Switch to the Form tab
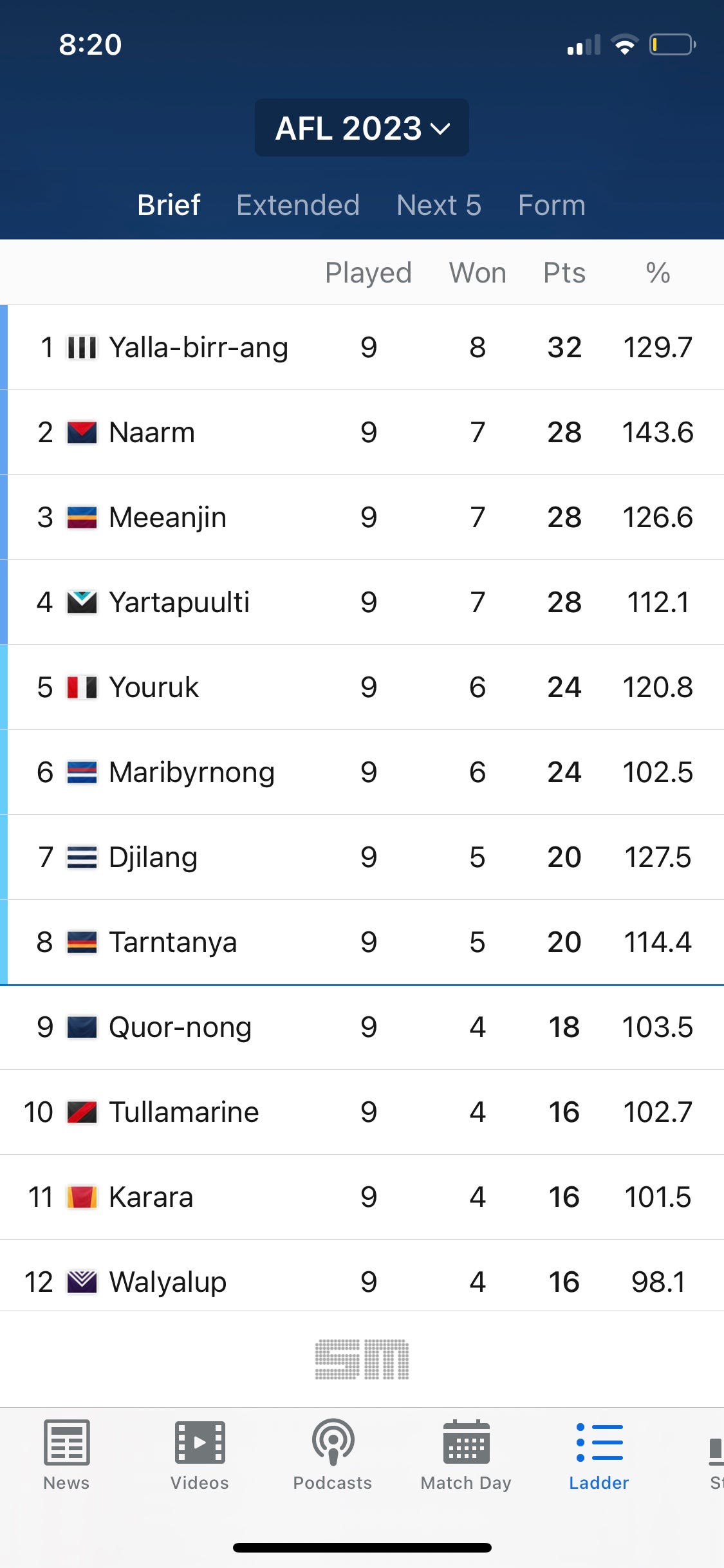 [552, 205]
